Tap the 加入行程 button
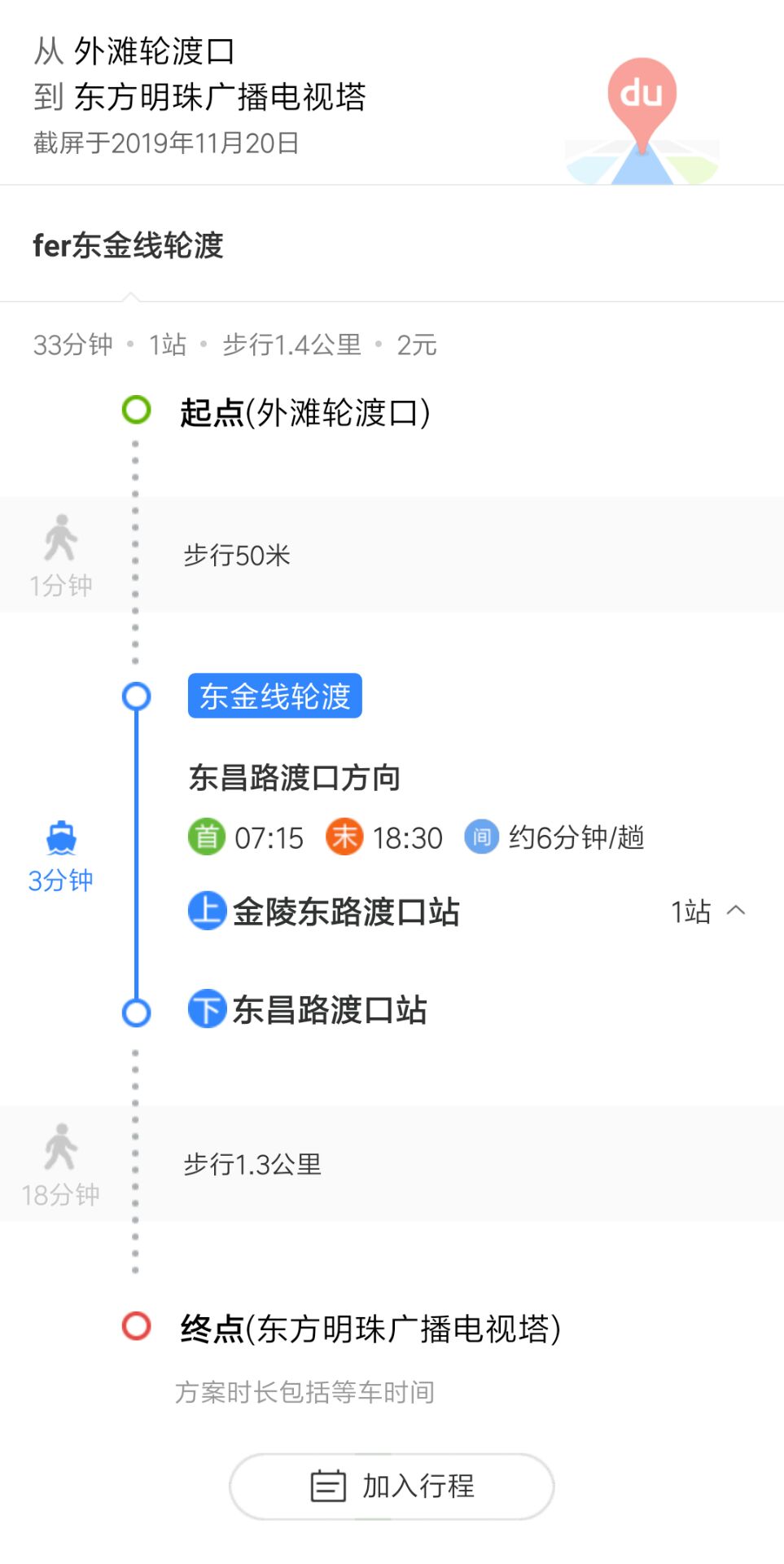The image size is (784, 1564). [392, 1486]
